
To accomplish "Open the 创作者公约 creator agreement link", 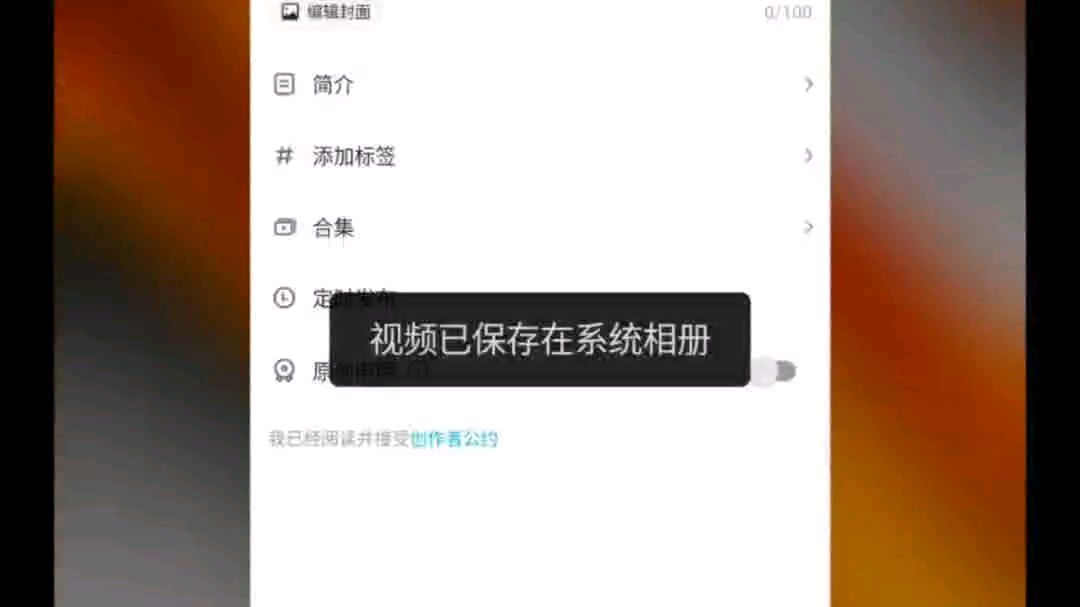I will [x=454, y=439].
